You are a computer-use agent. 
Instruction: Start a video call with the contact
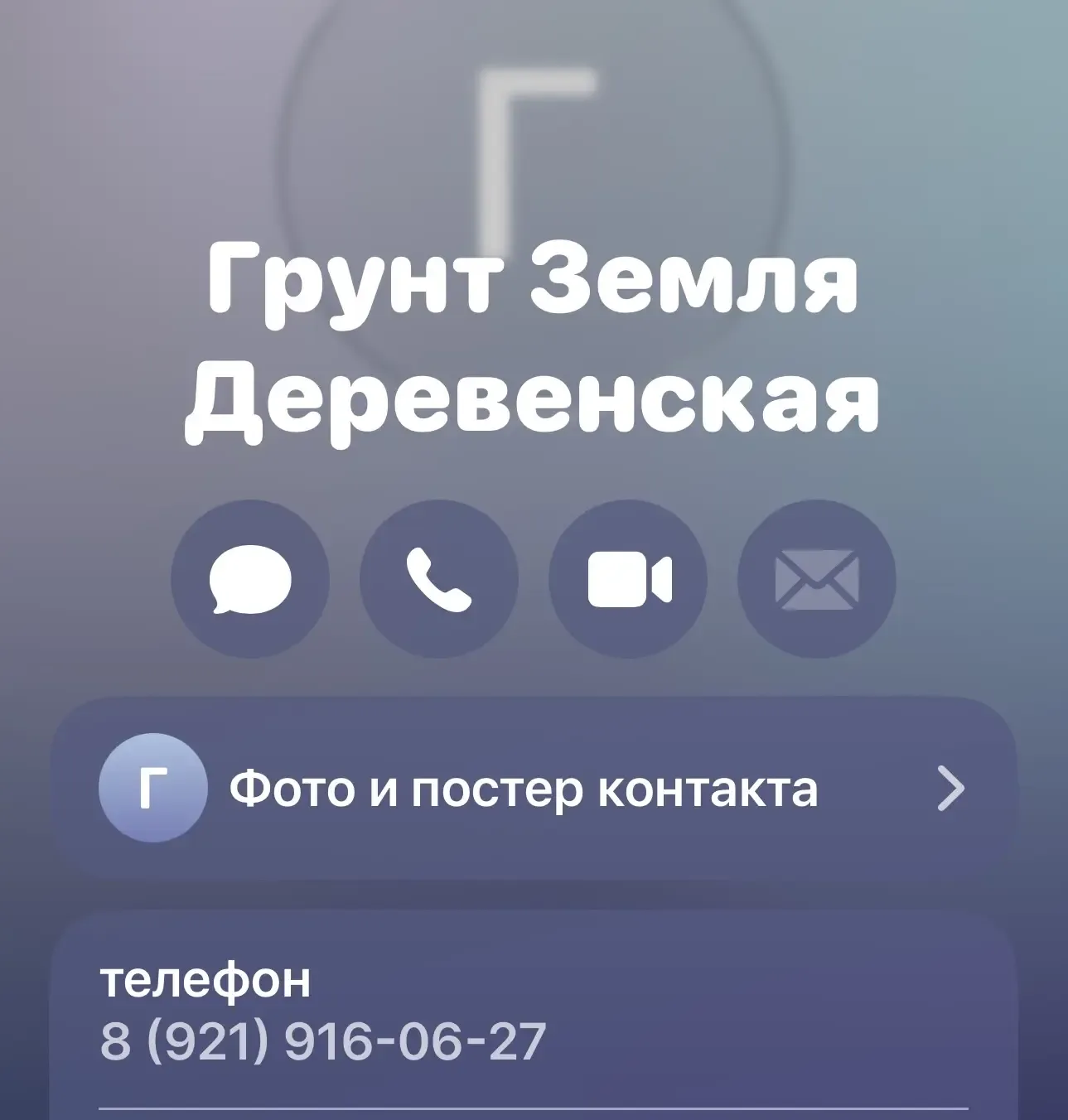click(x=628, y=579)
